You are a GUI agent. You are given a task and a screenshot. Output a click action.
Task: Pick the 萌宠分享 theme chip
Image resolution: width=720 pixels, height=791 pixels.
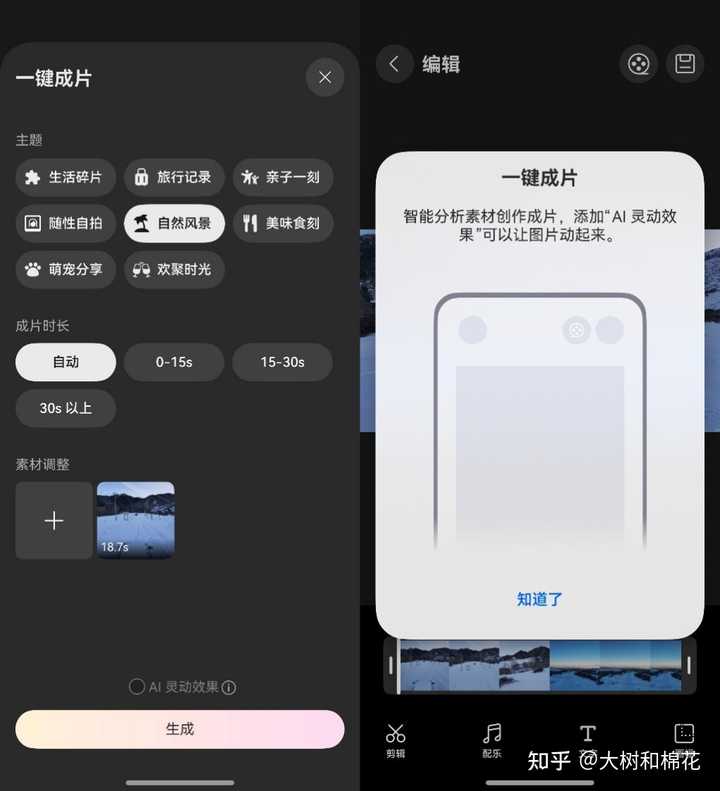coord(66,269)
